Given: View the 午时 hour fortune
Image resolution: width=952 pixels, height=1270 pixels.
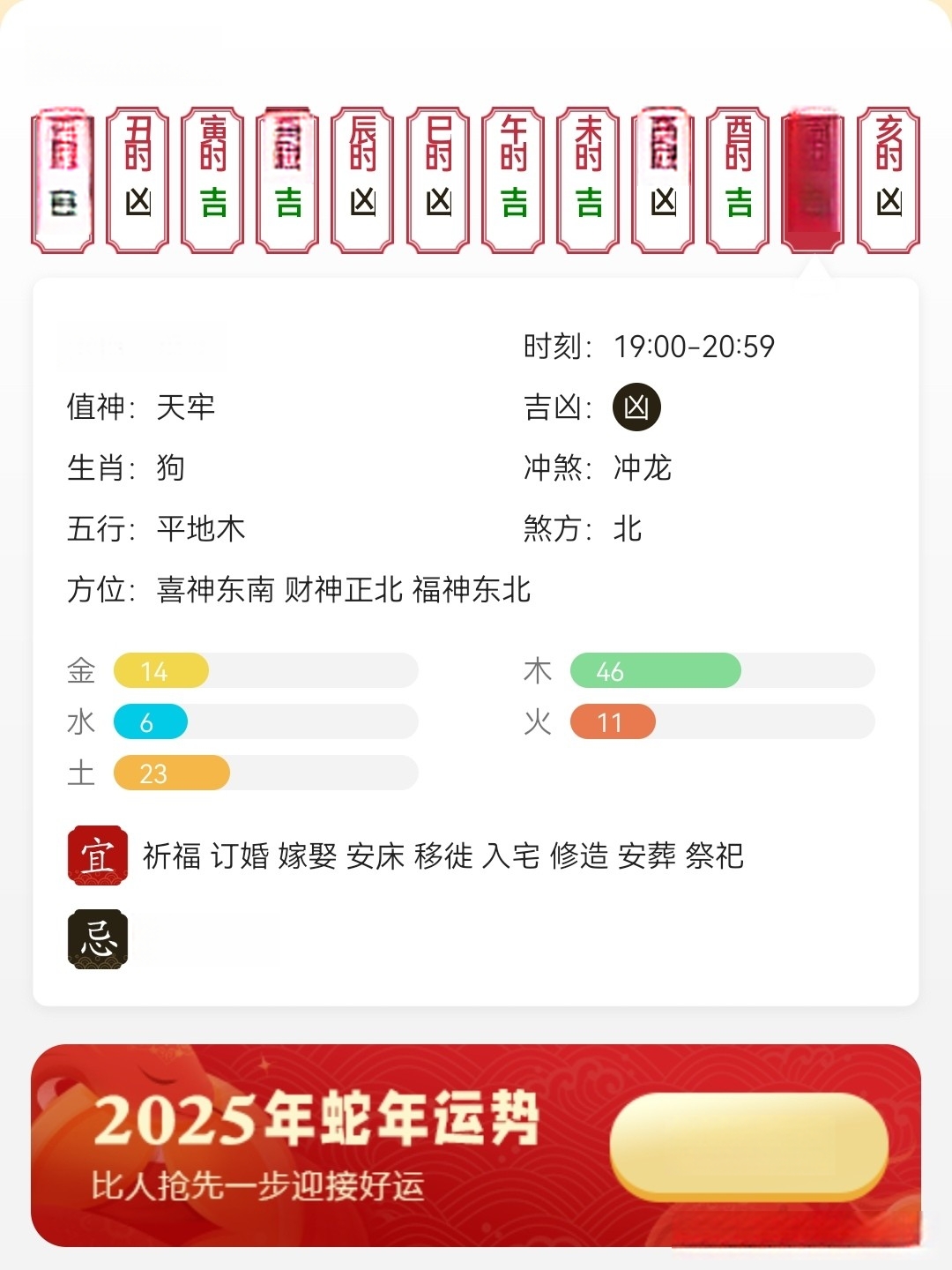Looking at the screenshot, I should 513,179.
